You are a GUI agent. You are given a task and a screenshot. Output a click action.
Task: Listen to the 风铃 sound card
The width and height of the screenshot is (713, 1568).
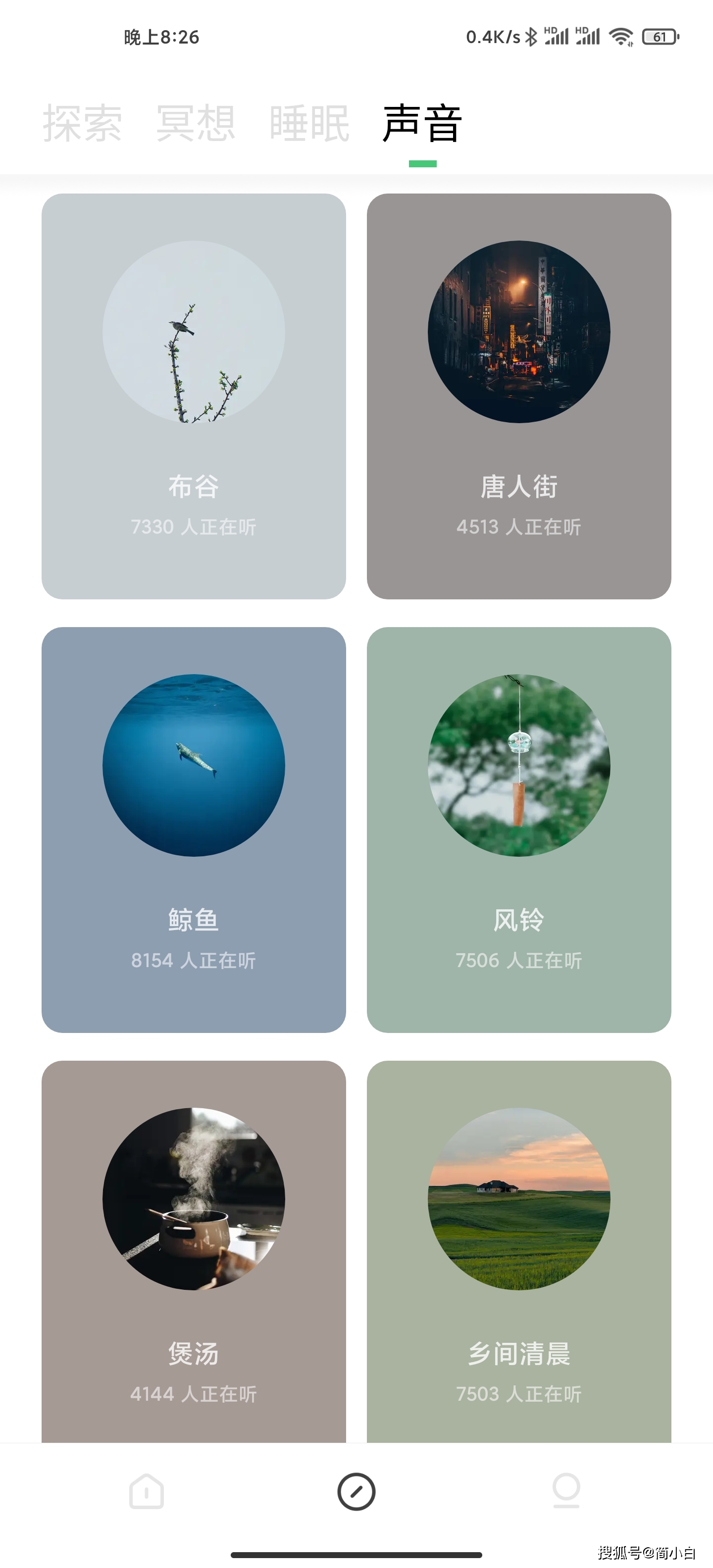pyautogui.click(x=519, y=830)
